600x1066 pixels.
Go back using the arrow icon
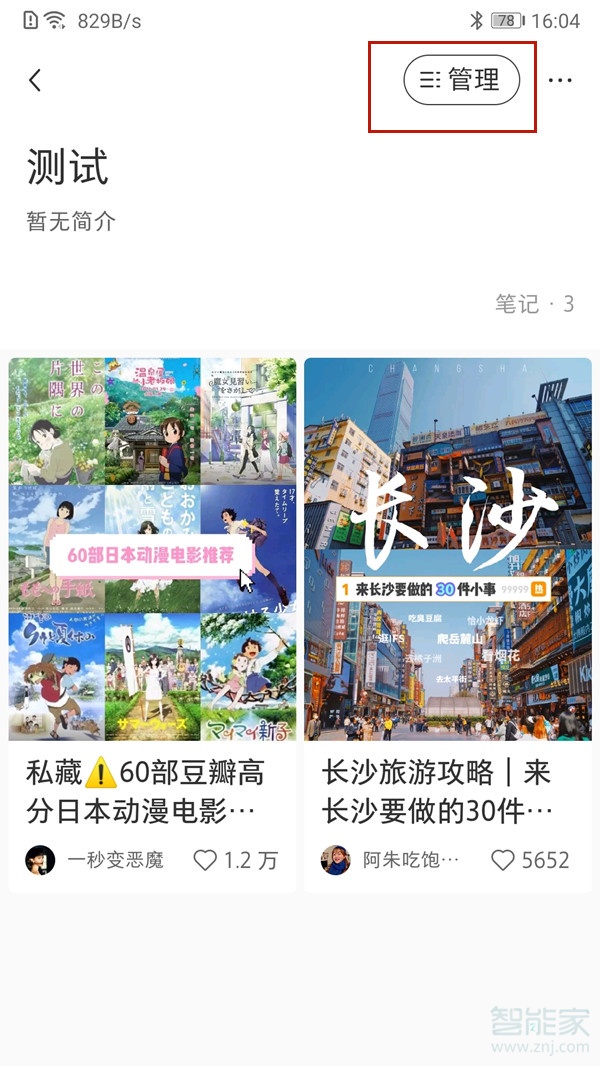(x=36, y=80)
